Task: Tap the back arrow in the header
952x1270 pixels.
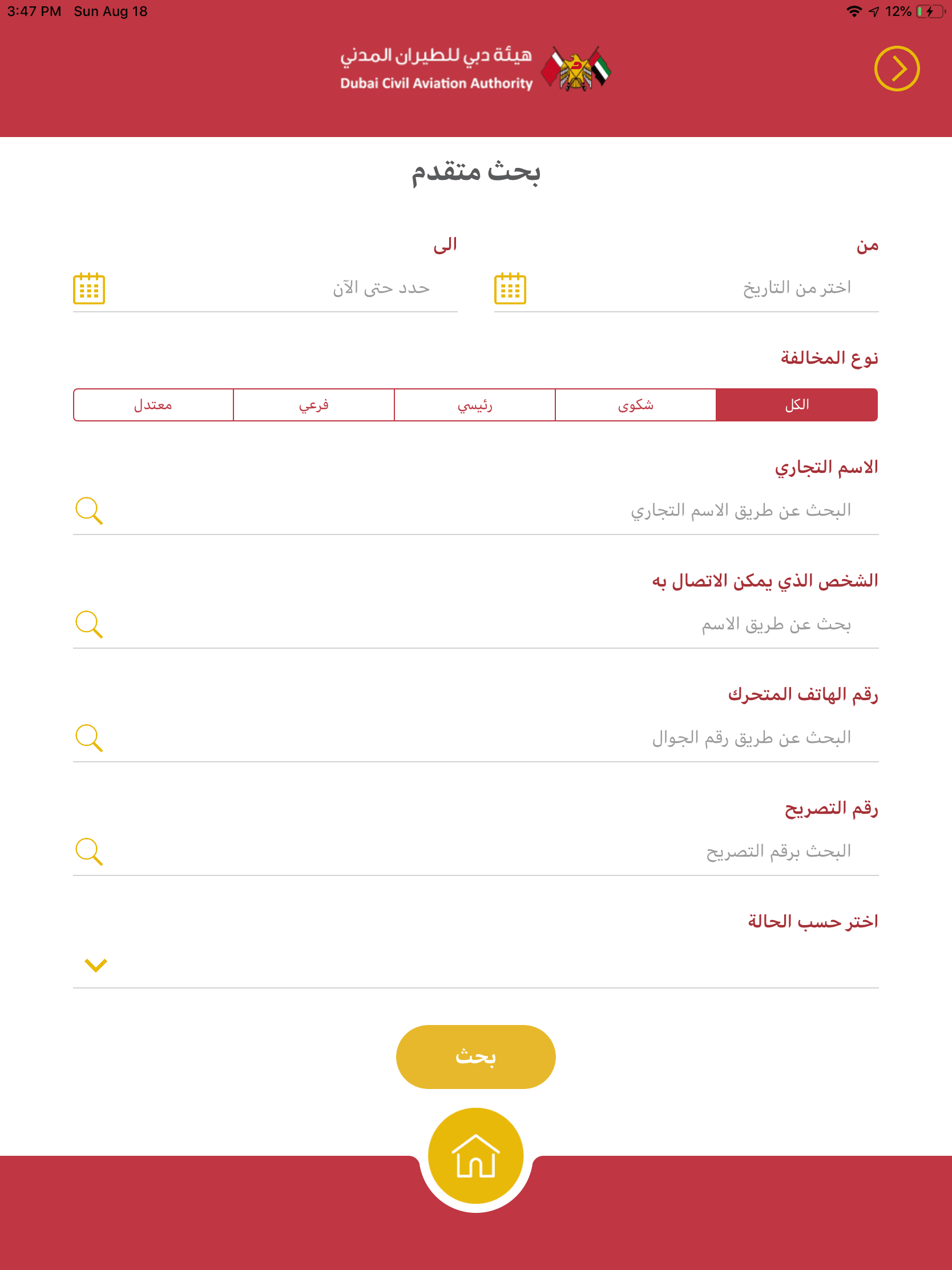Action: click(897, 68)
